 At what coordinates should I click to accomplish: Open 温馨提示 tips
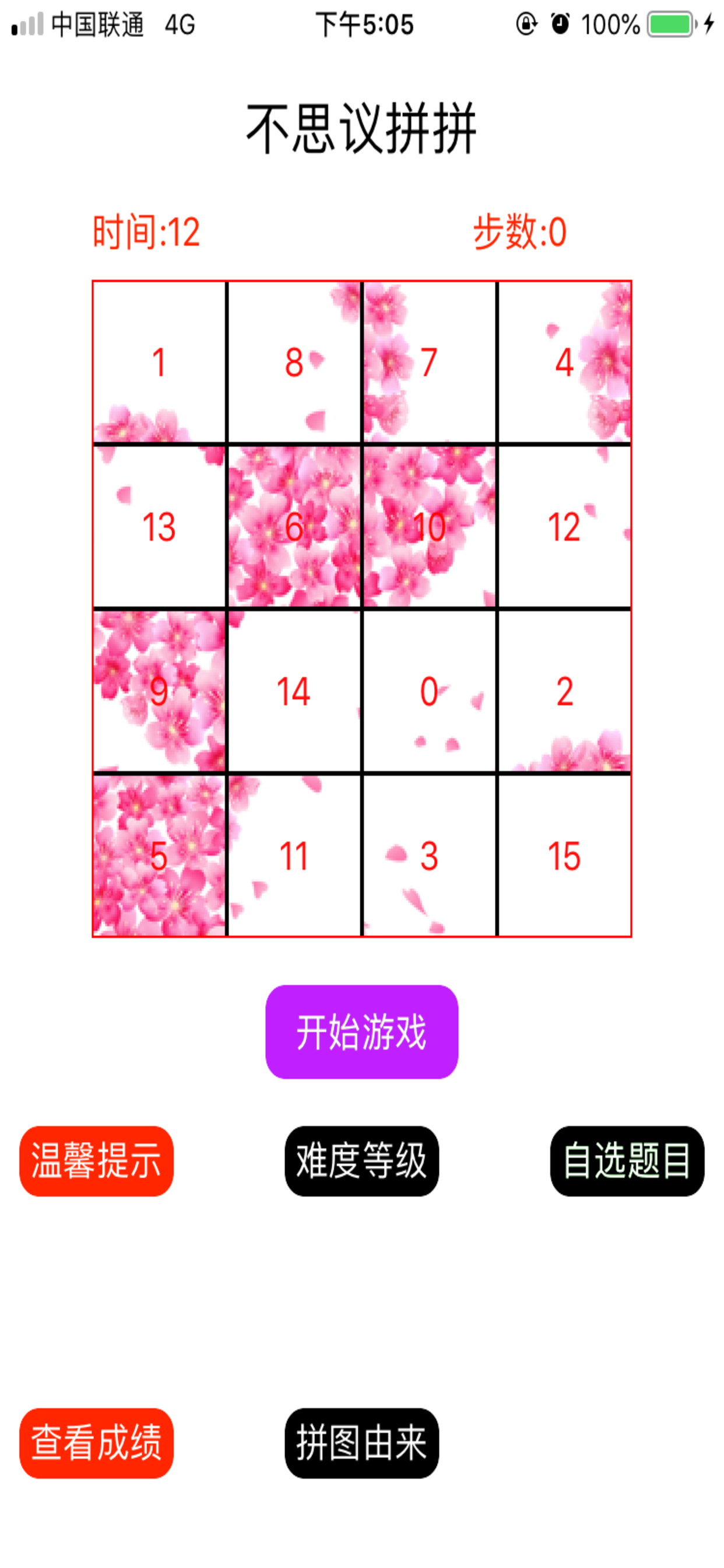tap(96, 1161)
